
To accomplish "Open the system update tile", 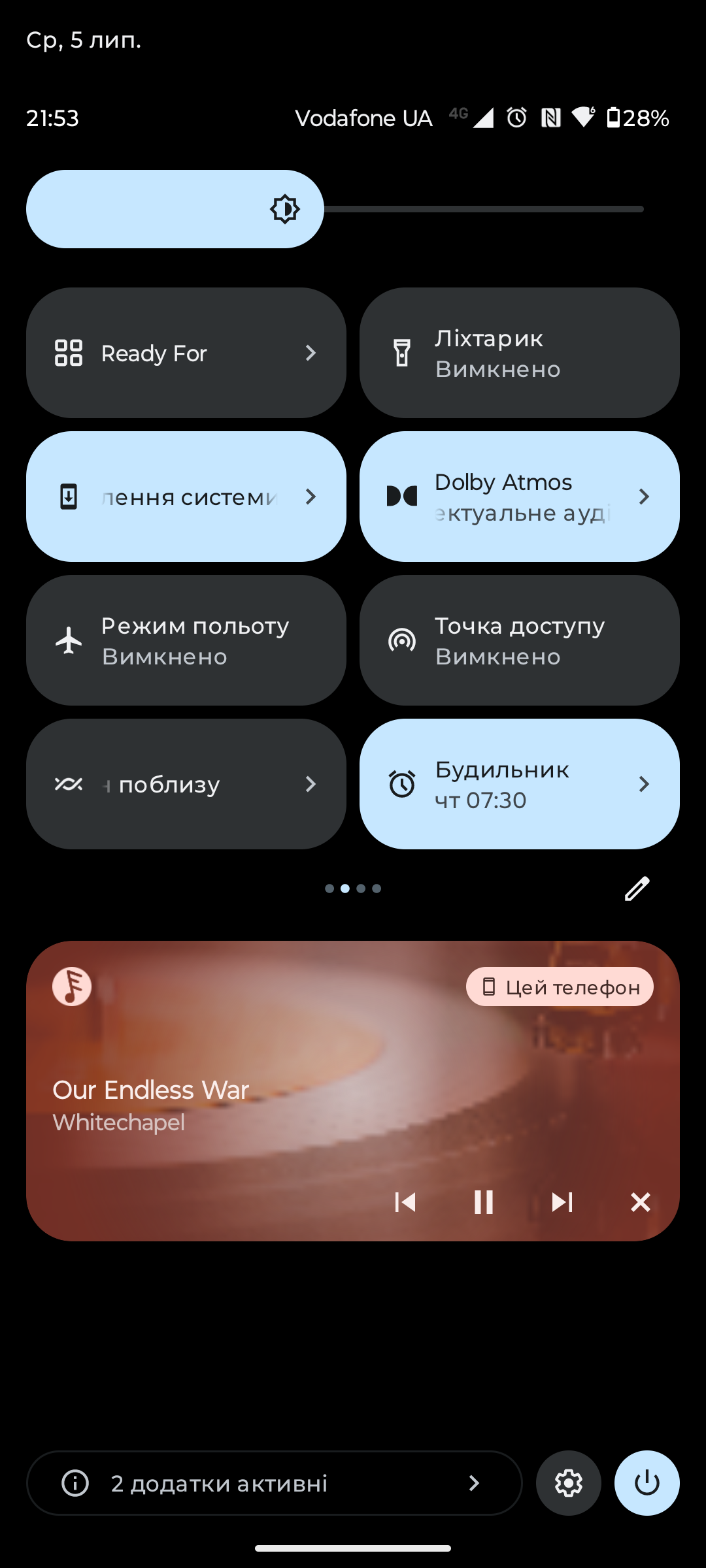I will pos(186,497).
